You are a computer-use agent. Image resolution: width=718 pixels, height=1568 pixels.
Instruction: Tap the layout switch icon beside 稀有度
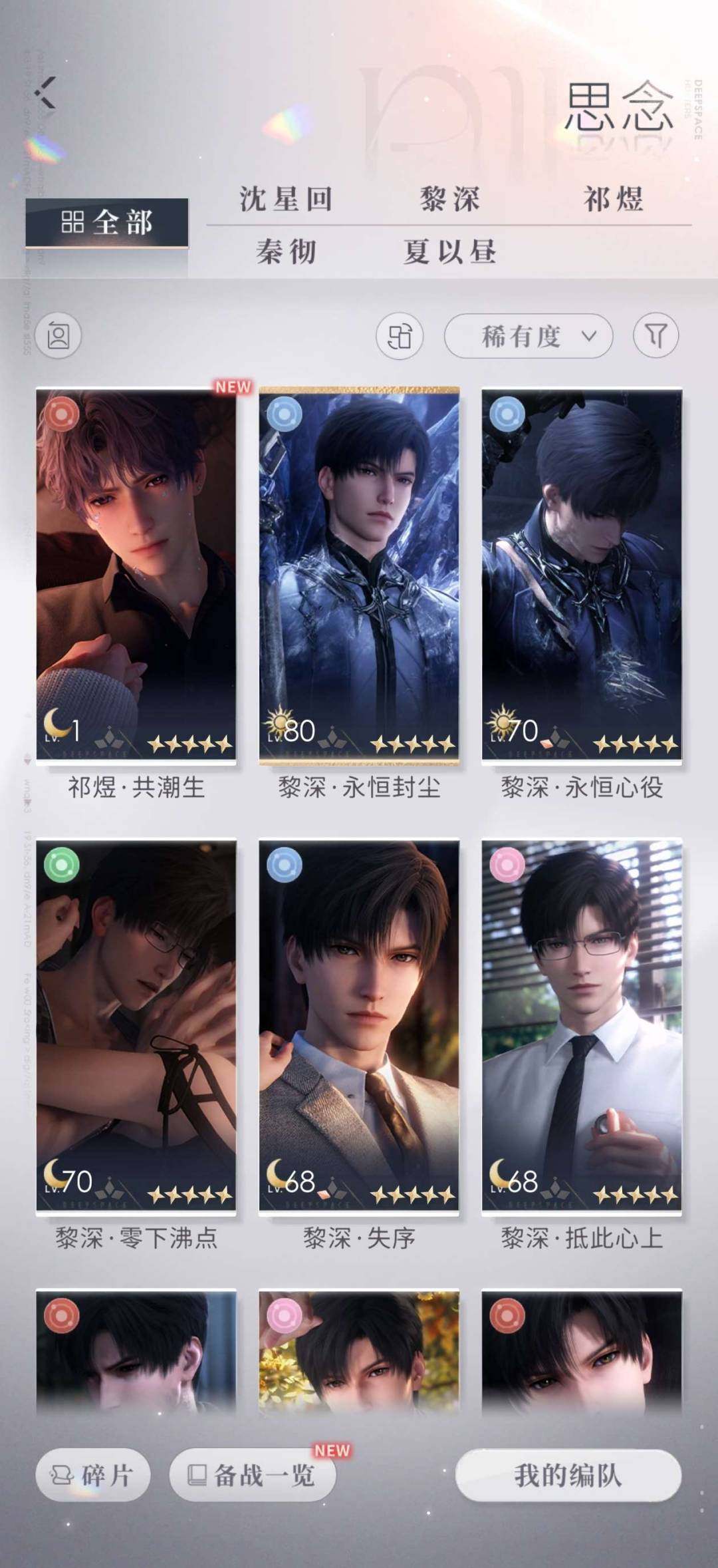(x=400, y=336)
